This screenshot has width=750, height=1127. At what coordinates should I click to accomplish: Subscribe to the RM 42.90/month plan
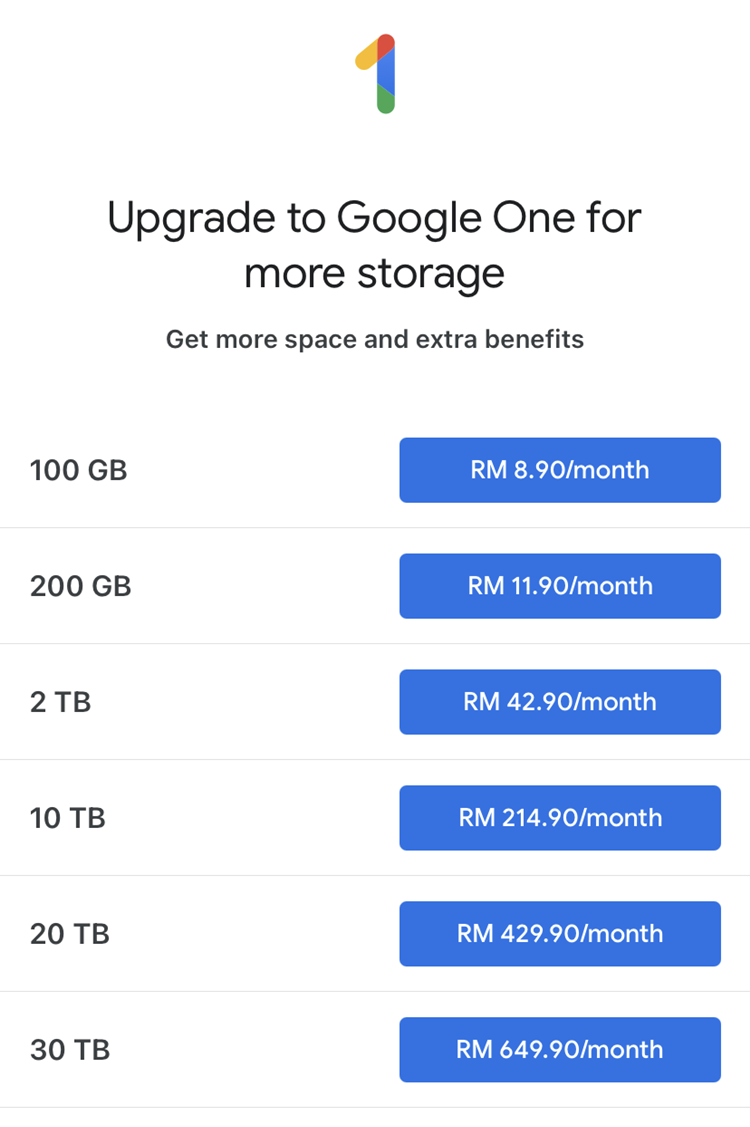click(x=559, y=702)
